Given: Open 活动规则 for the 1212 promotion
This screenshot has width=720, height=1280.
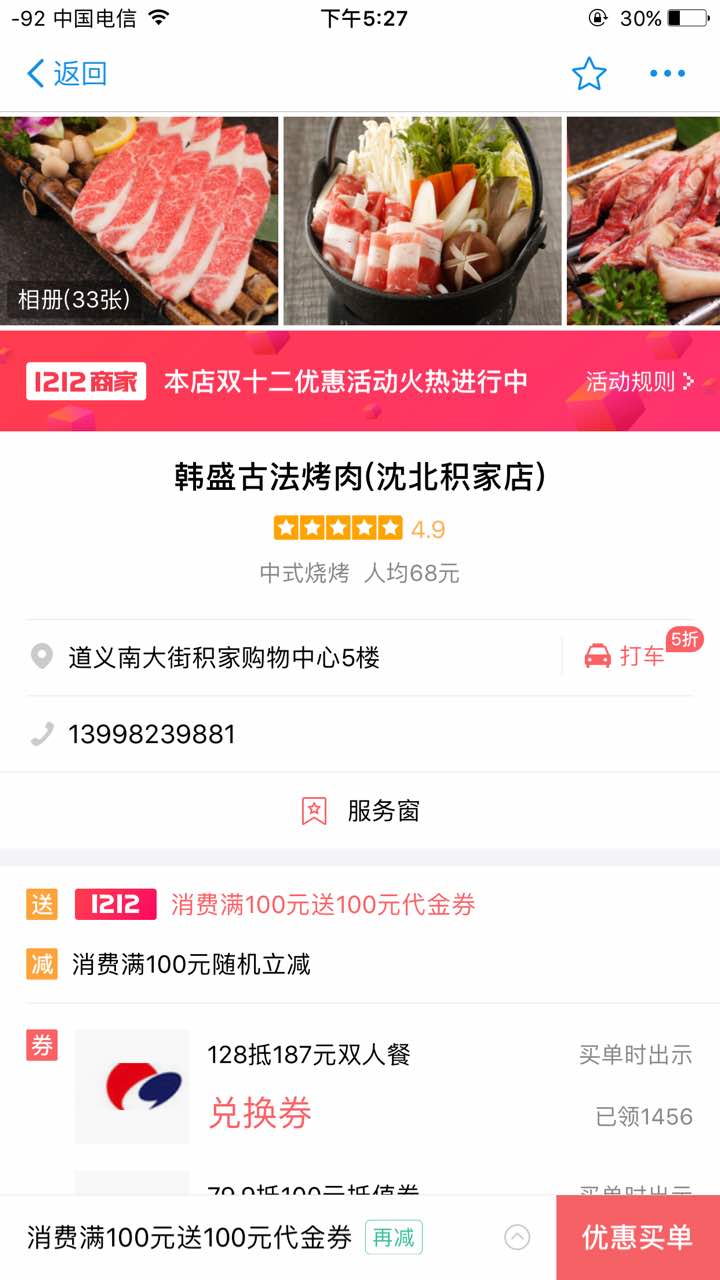Looking at the screenshot, I should (639, 381).
